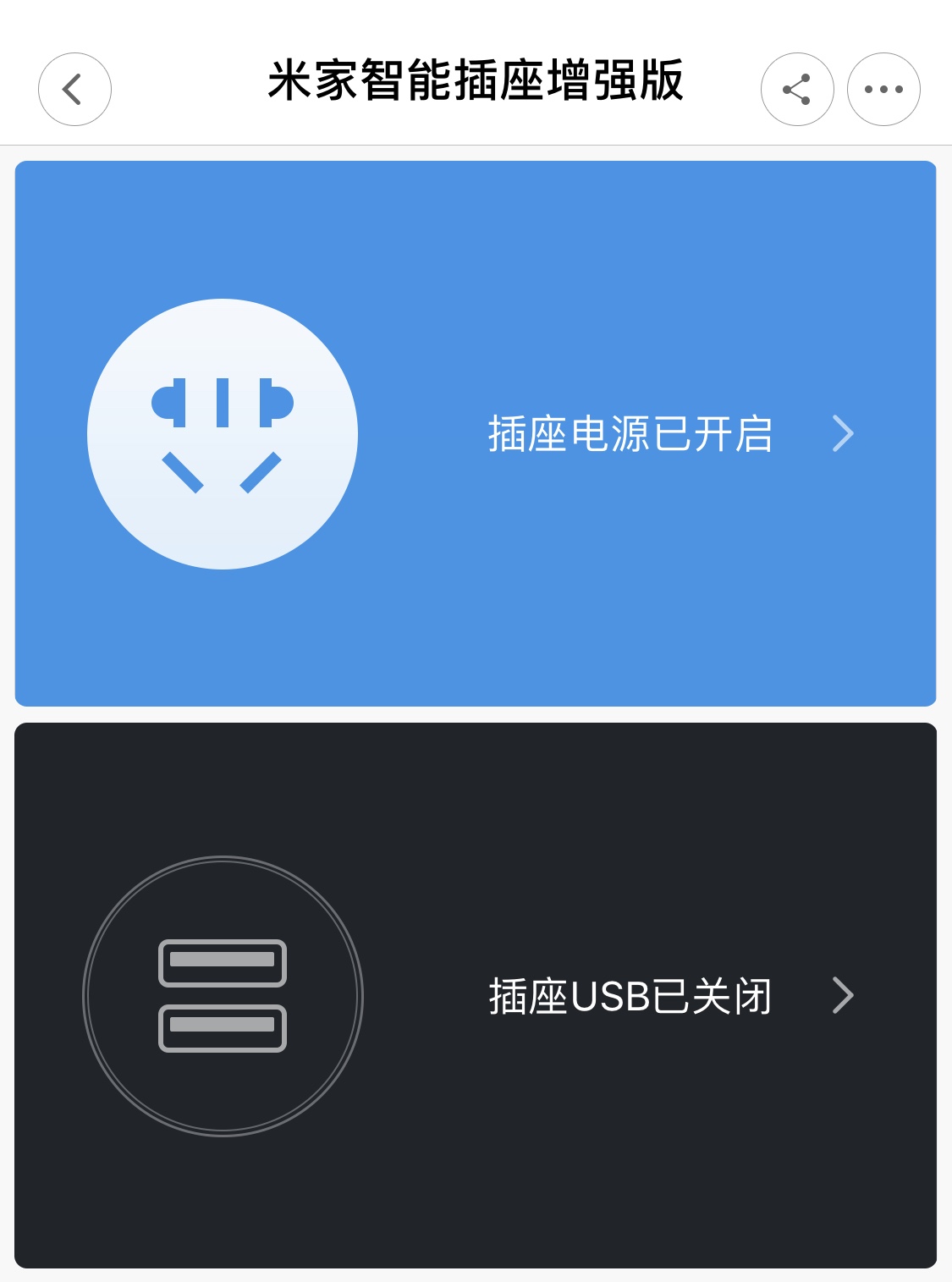952x1282 pixels.
Task: Tap the back arrow icon
Action: [74, 89]
